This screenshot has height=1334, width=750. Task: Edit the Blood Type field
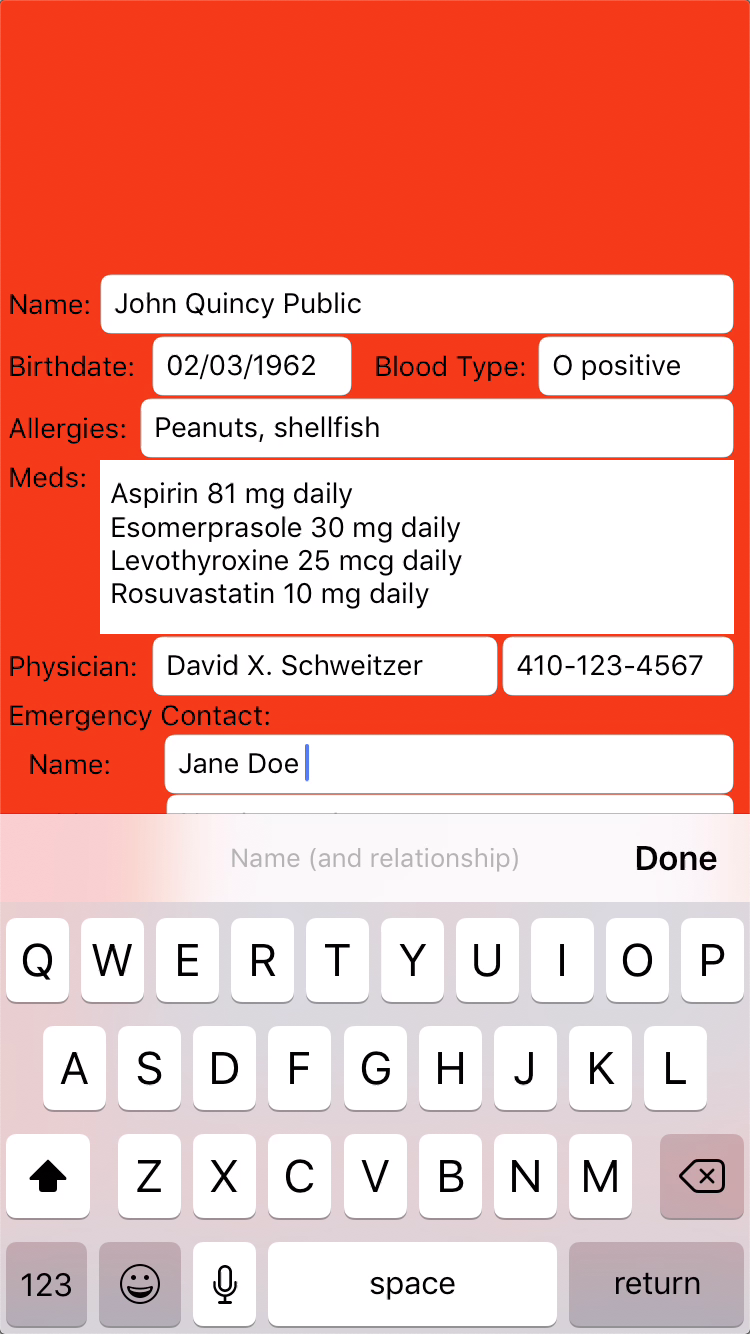[x=635, y=366]
